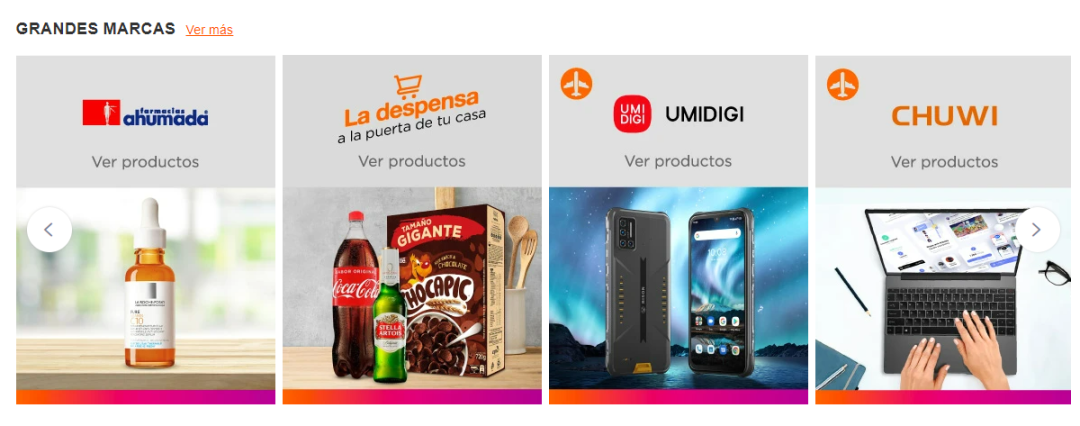Go to previous brands with left arrow
This screenshot has height=426, width=1080.
point(49,230)
